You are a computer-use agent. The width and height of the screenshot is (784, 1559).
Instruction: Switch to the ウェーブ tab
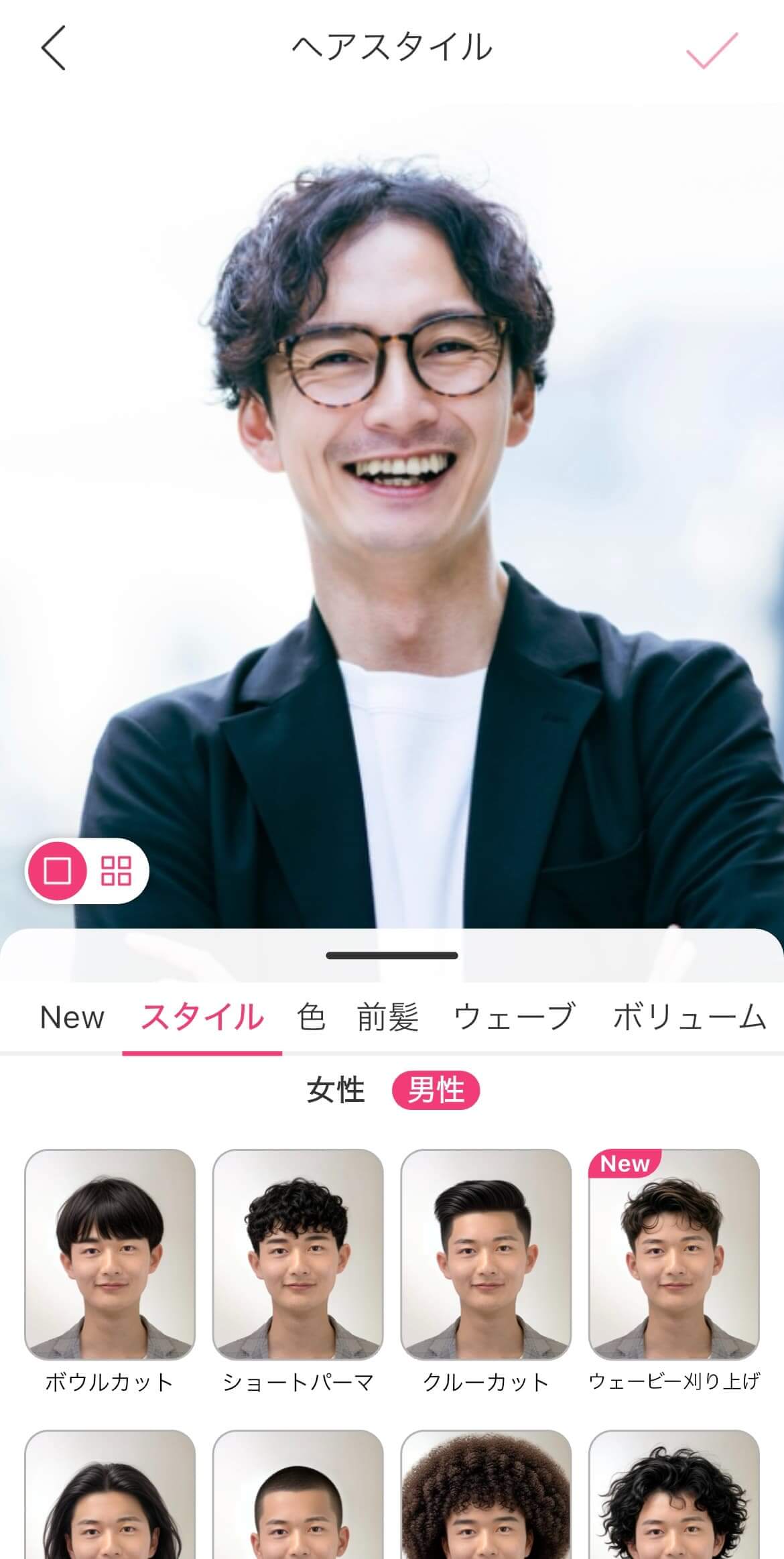[x=515, y=1017]
